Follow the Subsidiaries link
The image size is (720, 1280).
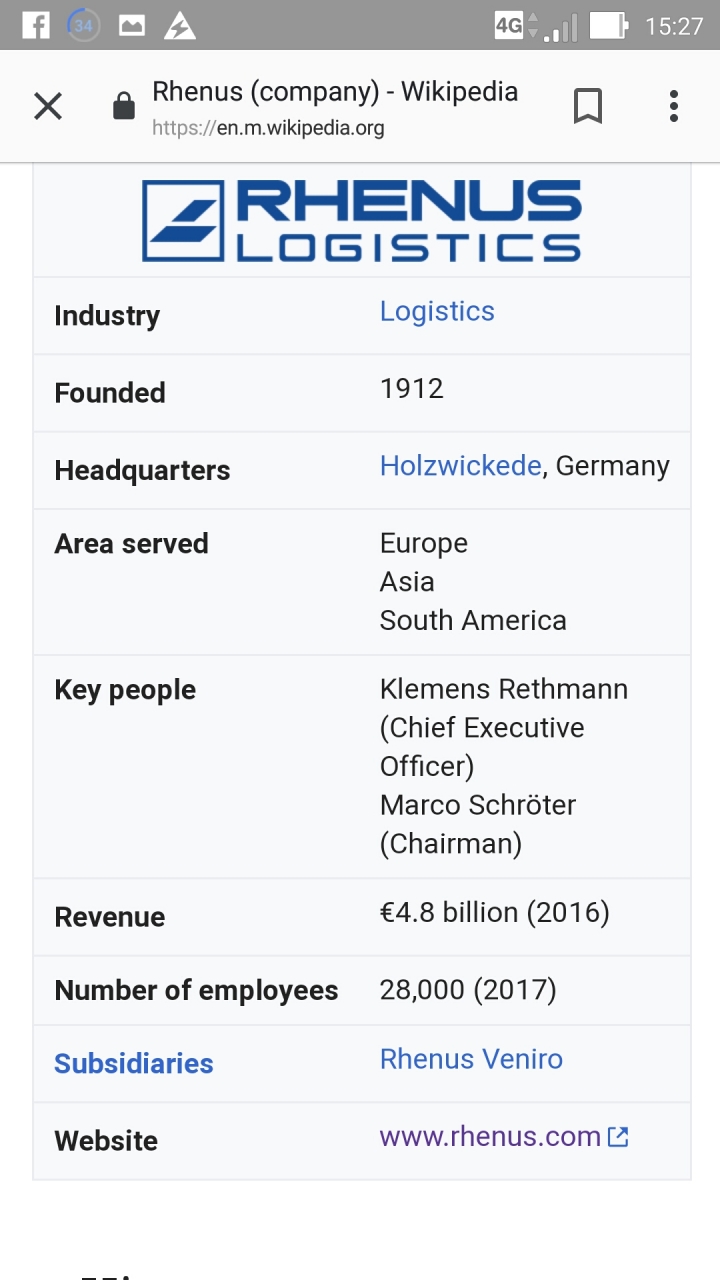[x=134, y=1063]
